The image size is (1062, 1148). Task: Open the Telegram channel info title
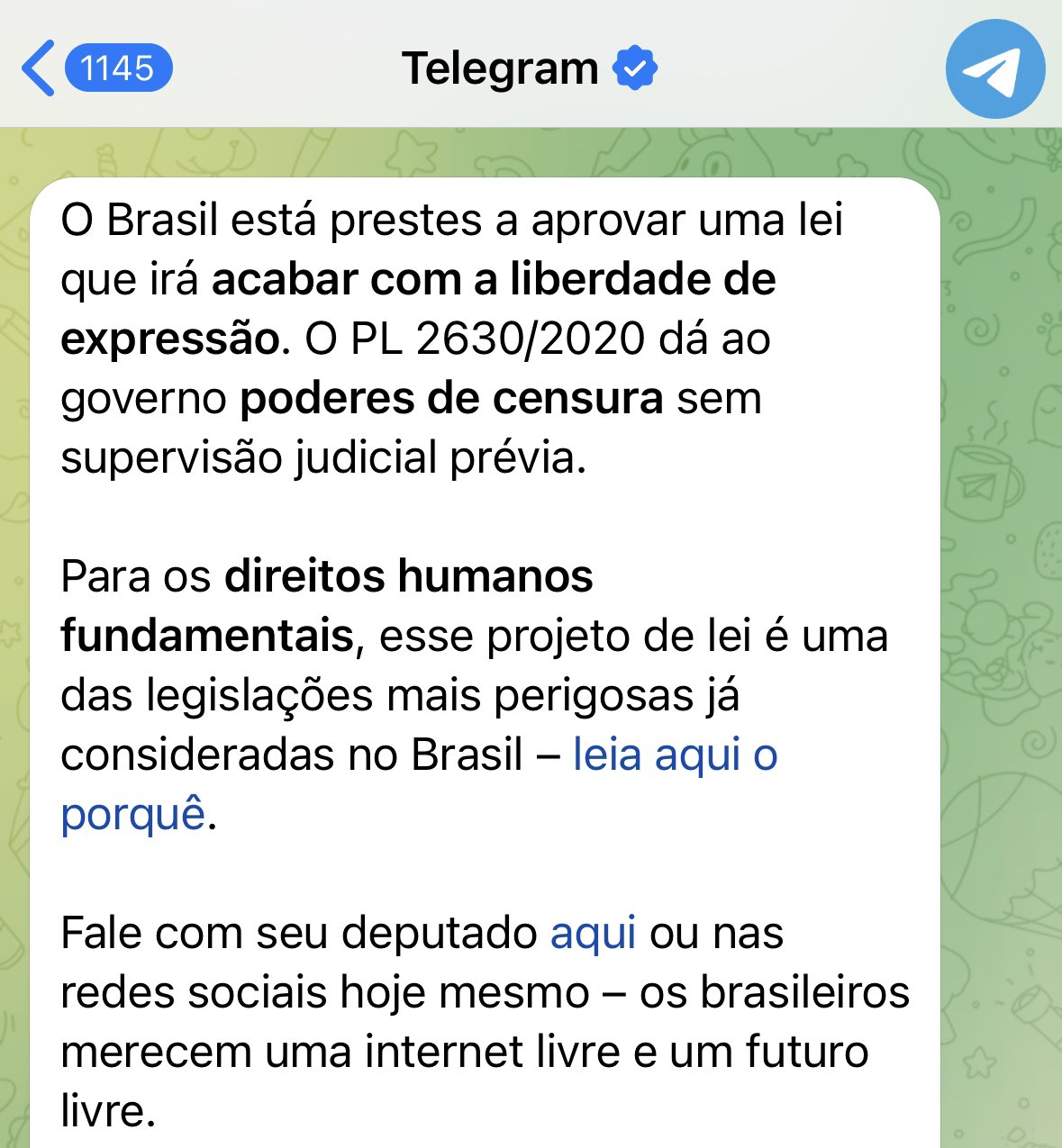(501, 68)
